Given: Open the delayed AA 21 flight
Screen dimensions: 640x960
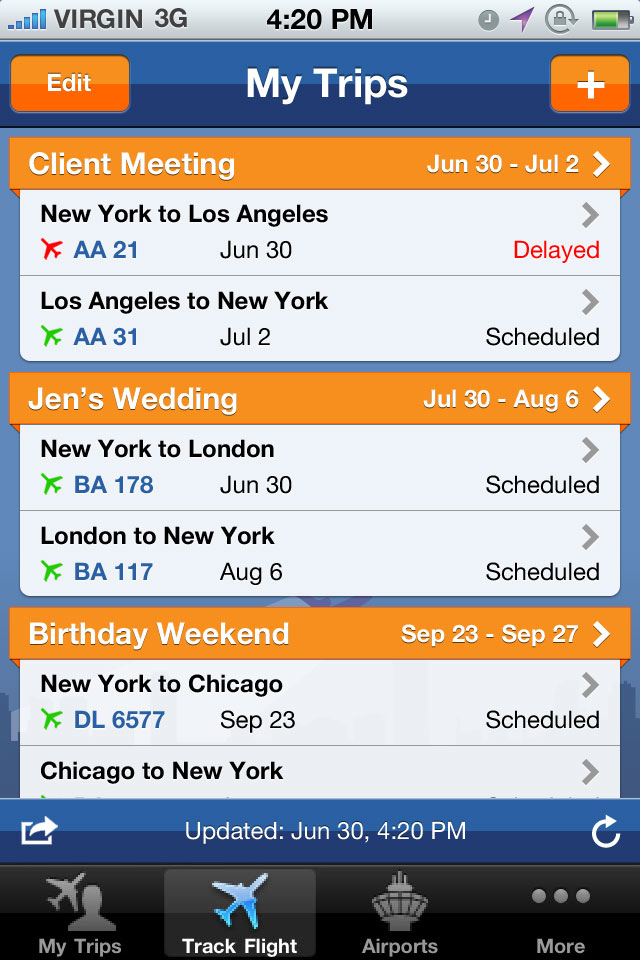Looking at the screenshot, I should 320,232.
